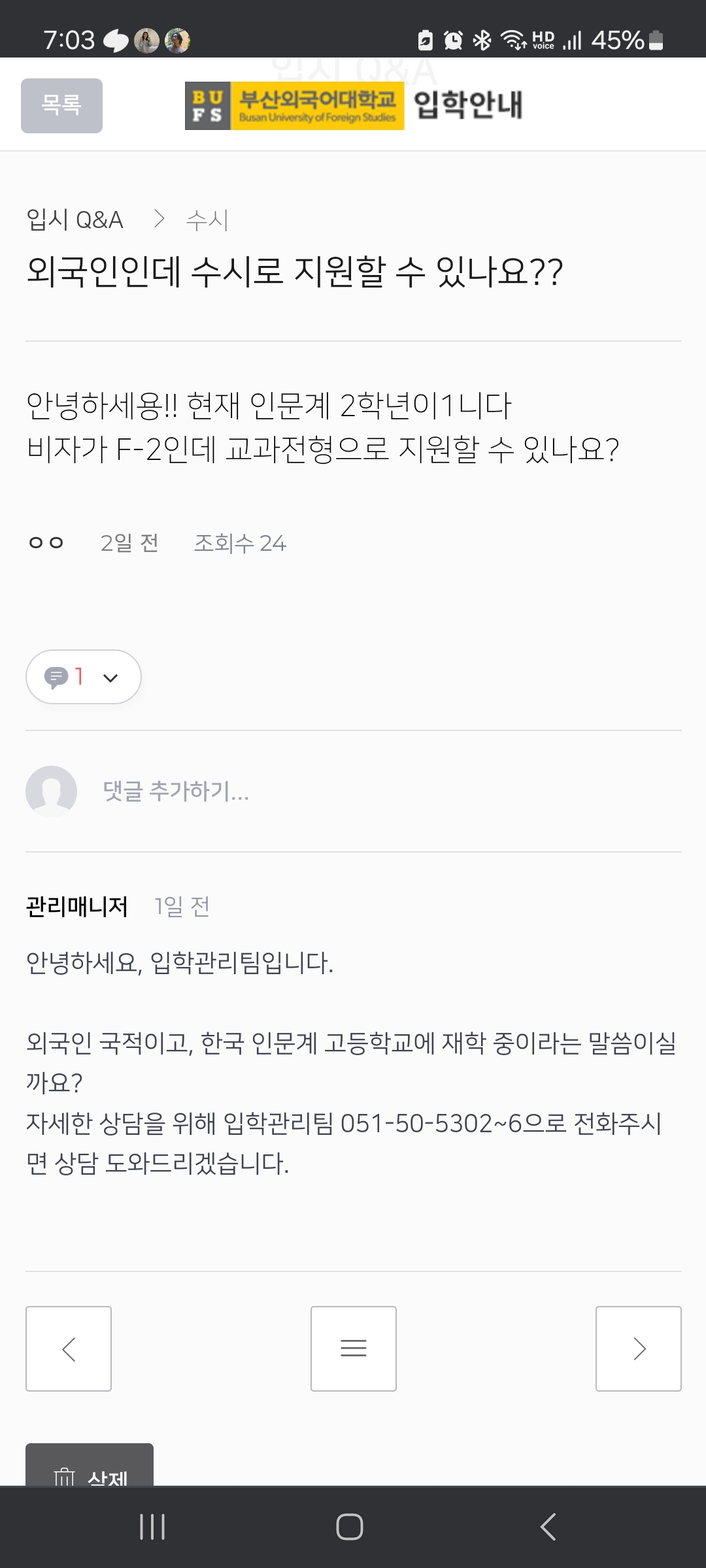
Task: Tap the 목록 button in the header
Action: (61, 106)
